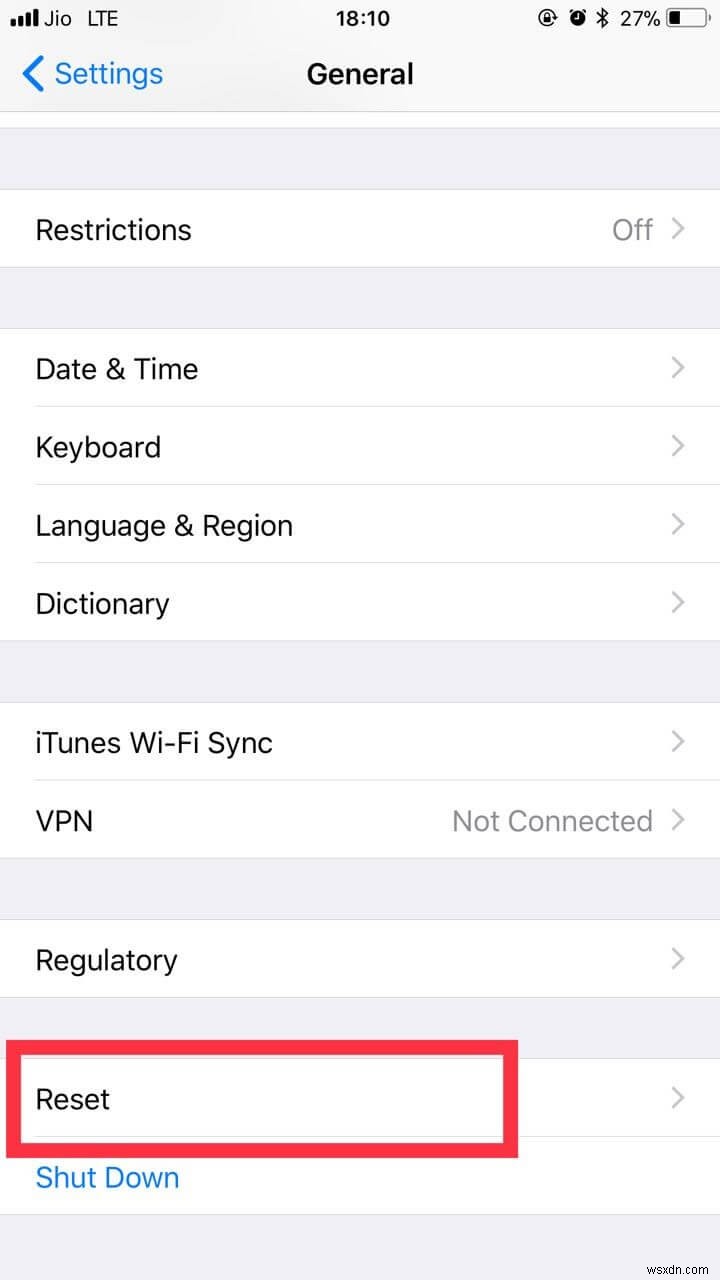This screenshot has width=720, height=1280.
Task: Expand the Keyboard settings row chevron
Action: (x=678, y=446)
